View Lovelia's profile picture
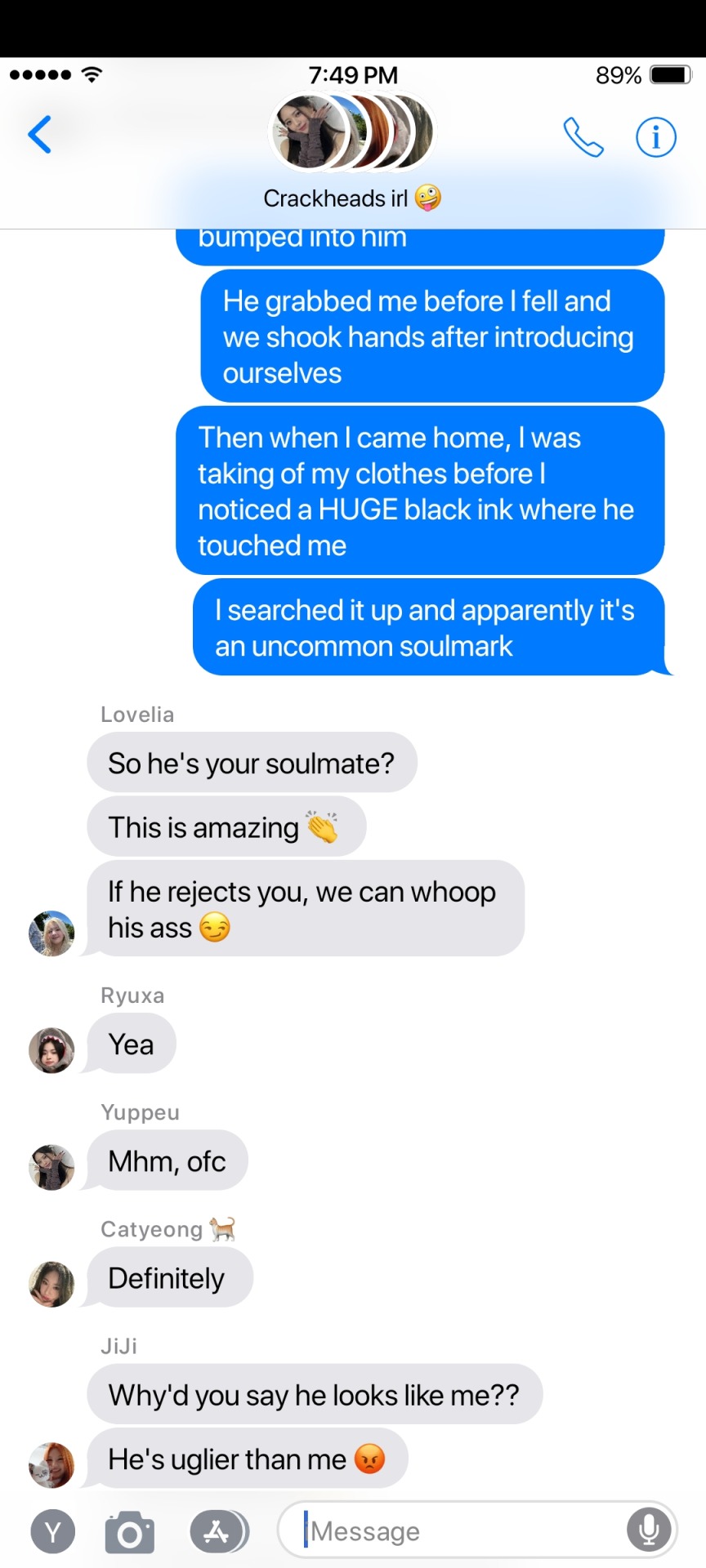This screenshot has width=706, height=1568. pyautogui.click(x=51, y=933)
